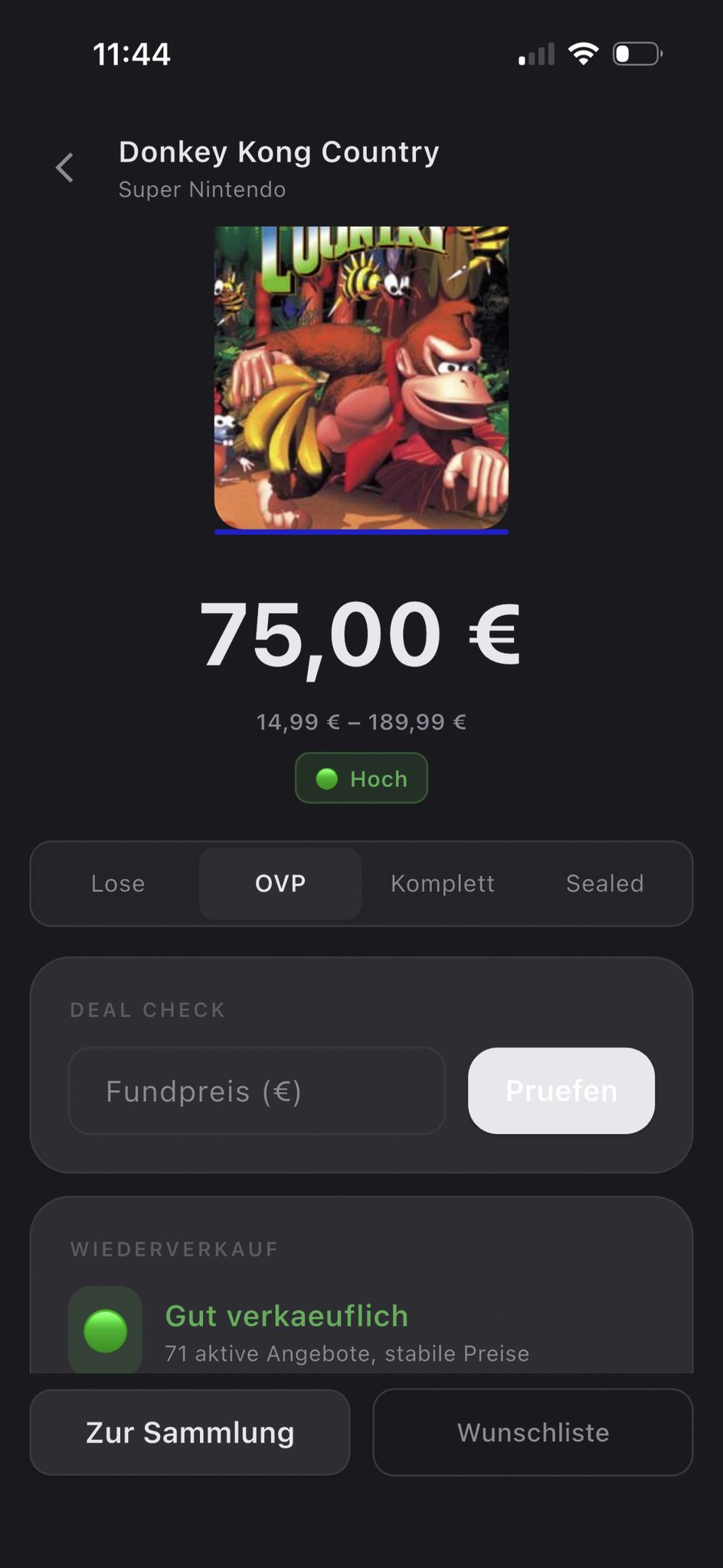Tap the clock showing 11:44

tap(132, 54)
